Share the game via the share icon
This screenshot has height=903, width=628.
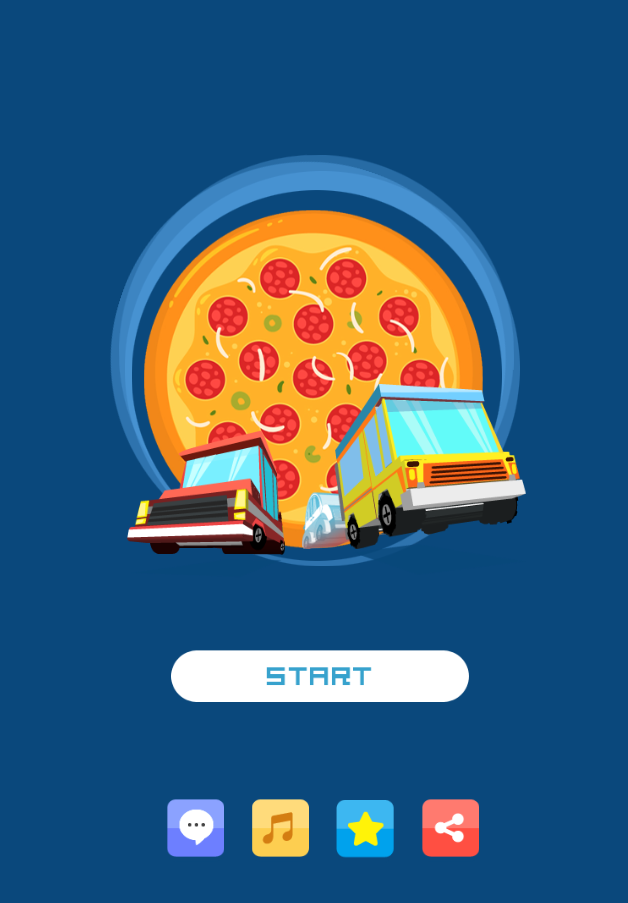(x=450, y=828)
